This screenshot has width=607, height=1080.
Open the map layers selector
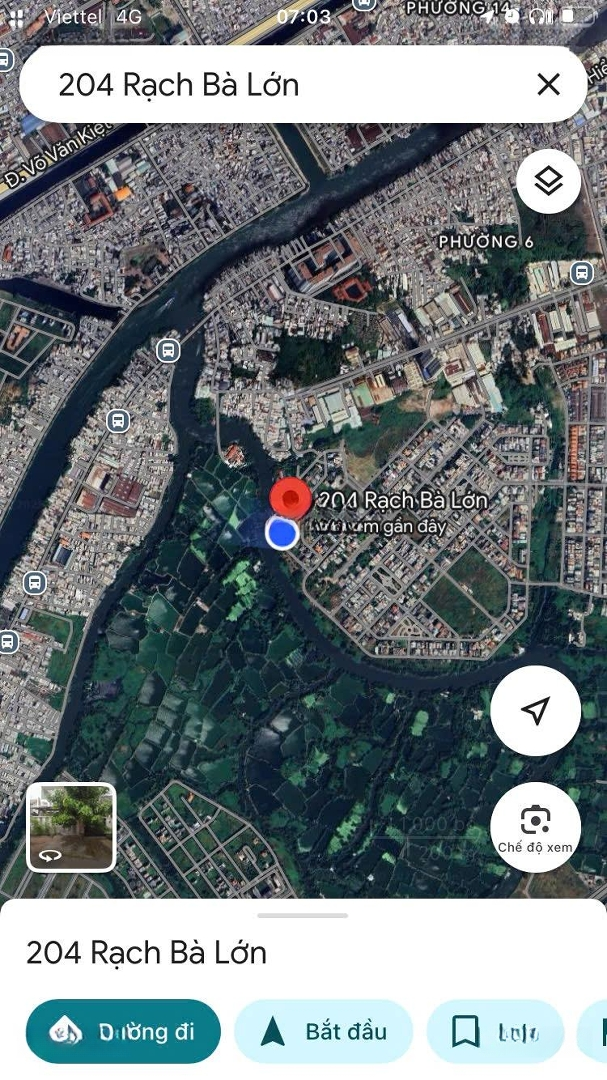coord(548,181)
